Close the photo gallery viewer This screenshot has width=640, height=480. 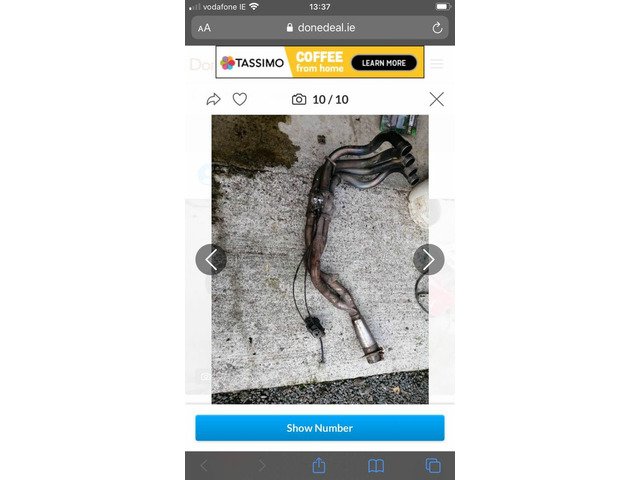pos(436,99)
